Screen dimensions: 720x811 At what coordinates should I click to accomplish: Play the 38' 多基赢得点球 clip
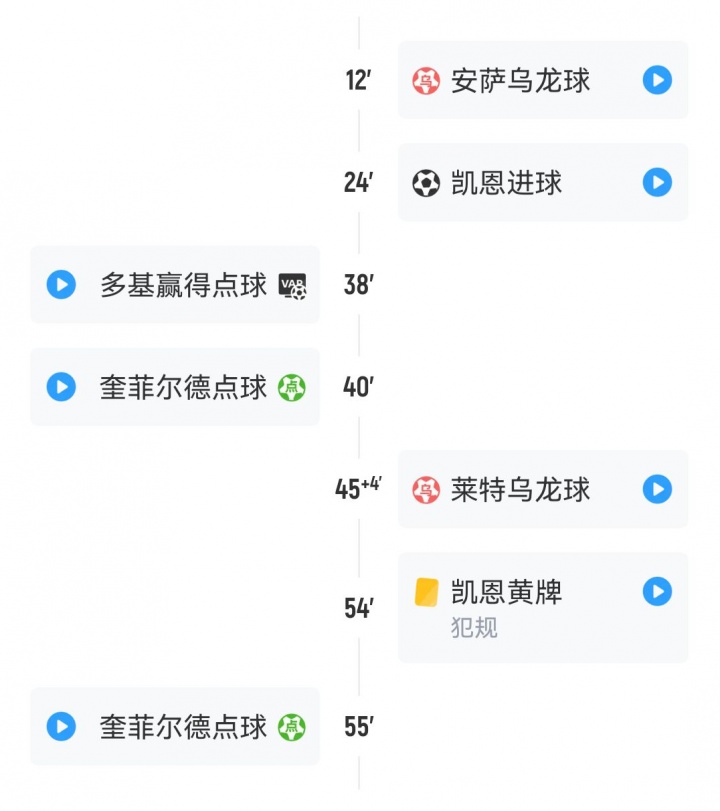click(x=61, y=285)
